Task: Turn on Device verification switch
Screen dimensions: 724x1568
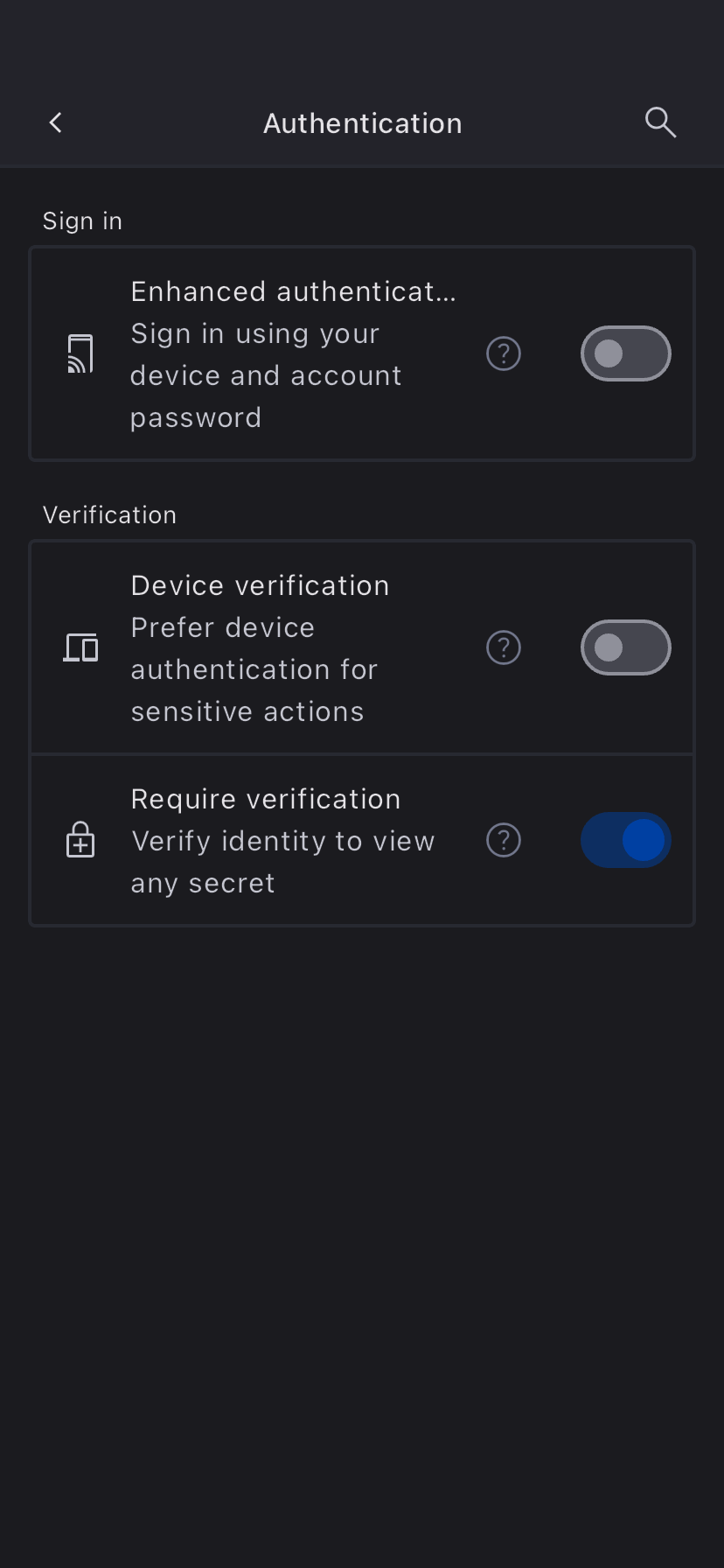Action: (625, 647)
